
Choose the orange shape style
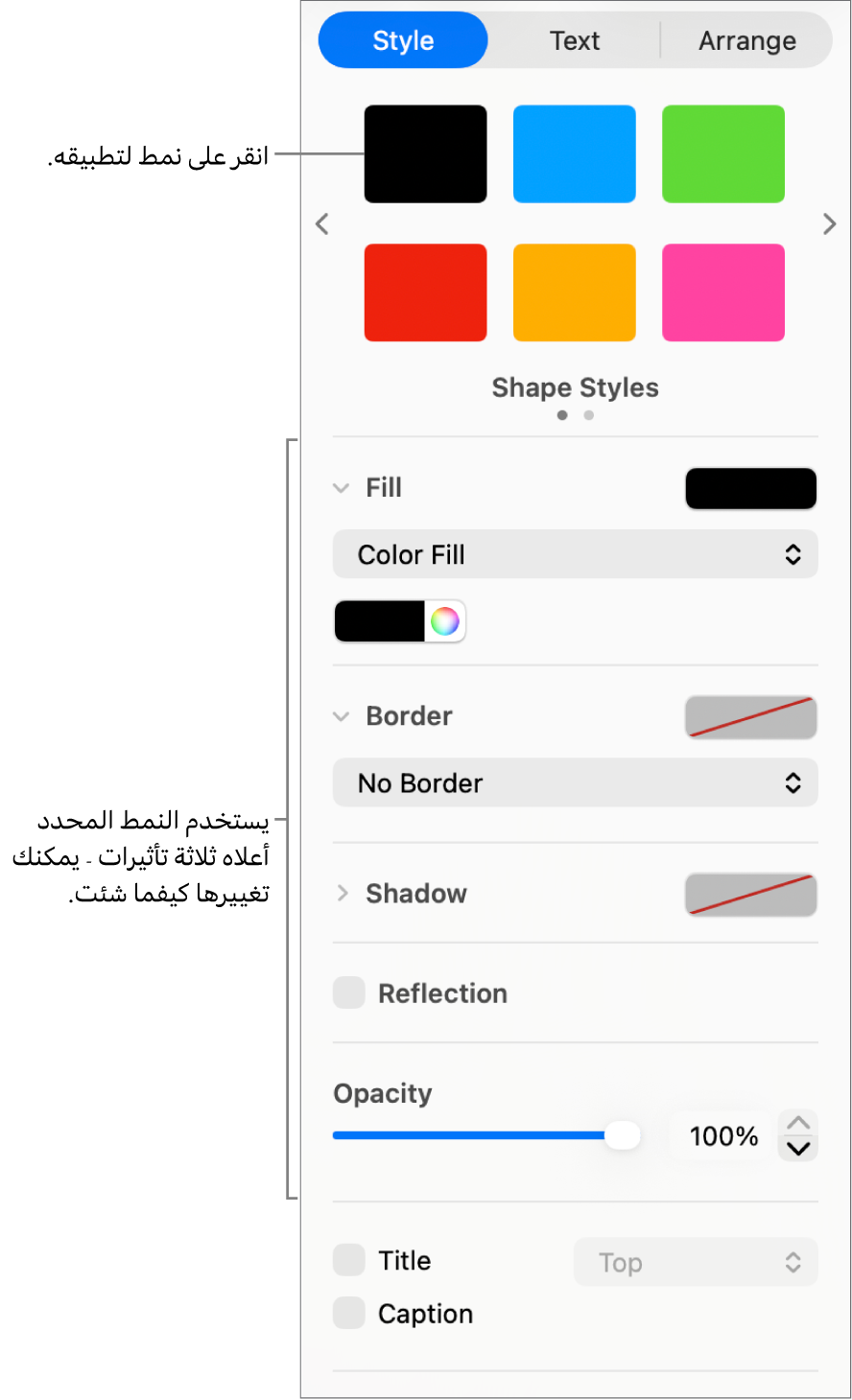(x=574, y=292)
